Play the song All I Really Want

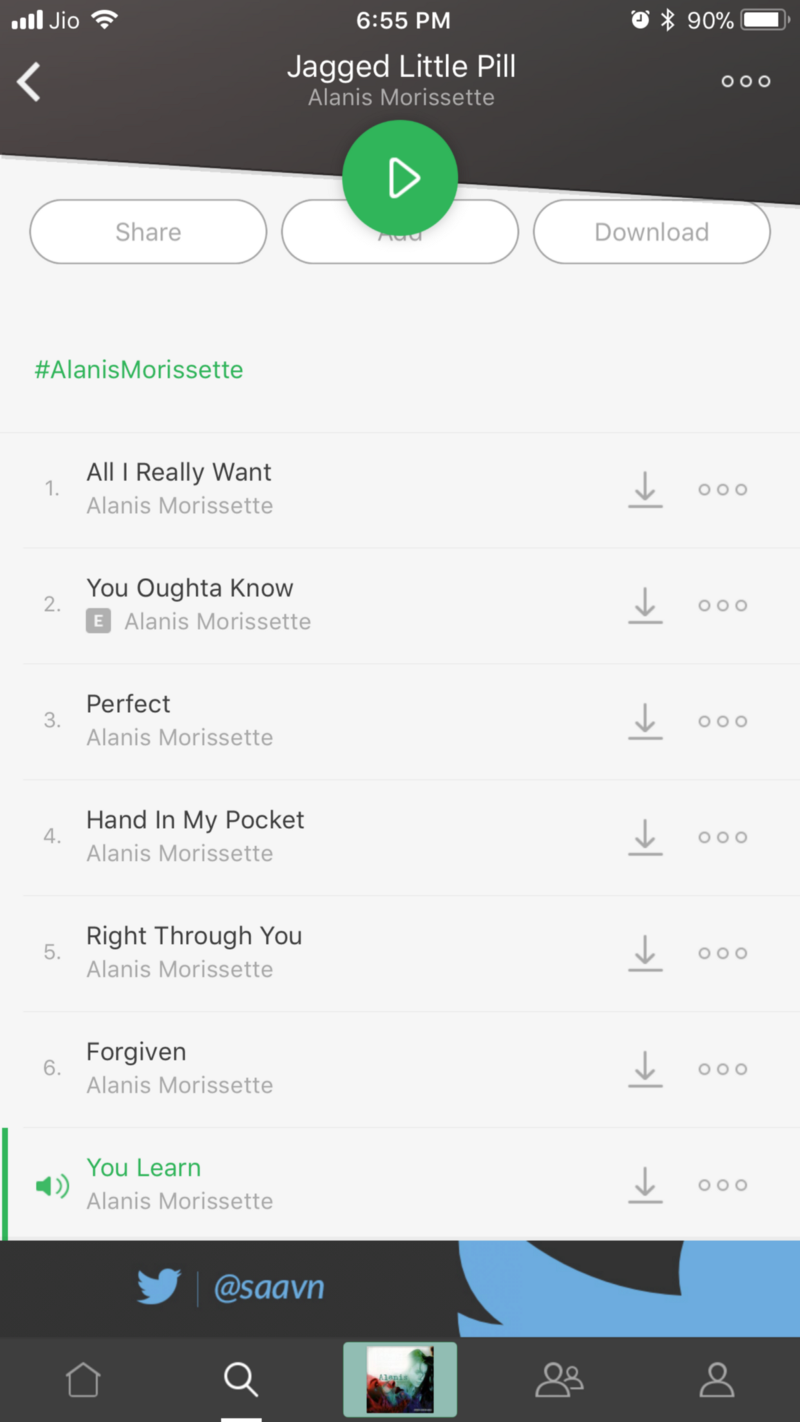(179, 473)
